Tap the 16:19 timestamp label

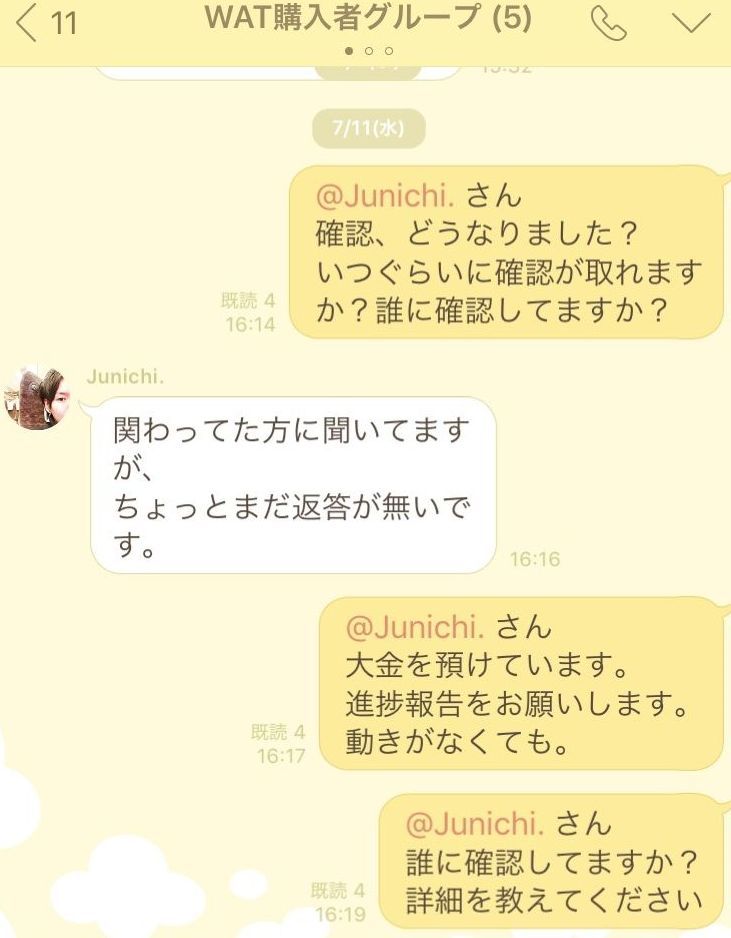[339, 912]
